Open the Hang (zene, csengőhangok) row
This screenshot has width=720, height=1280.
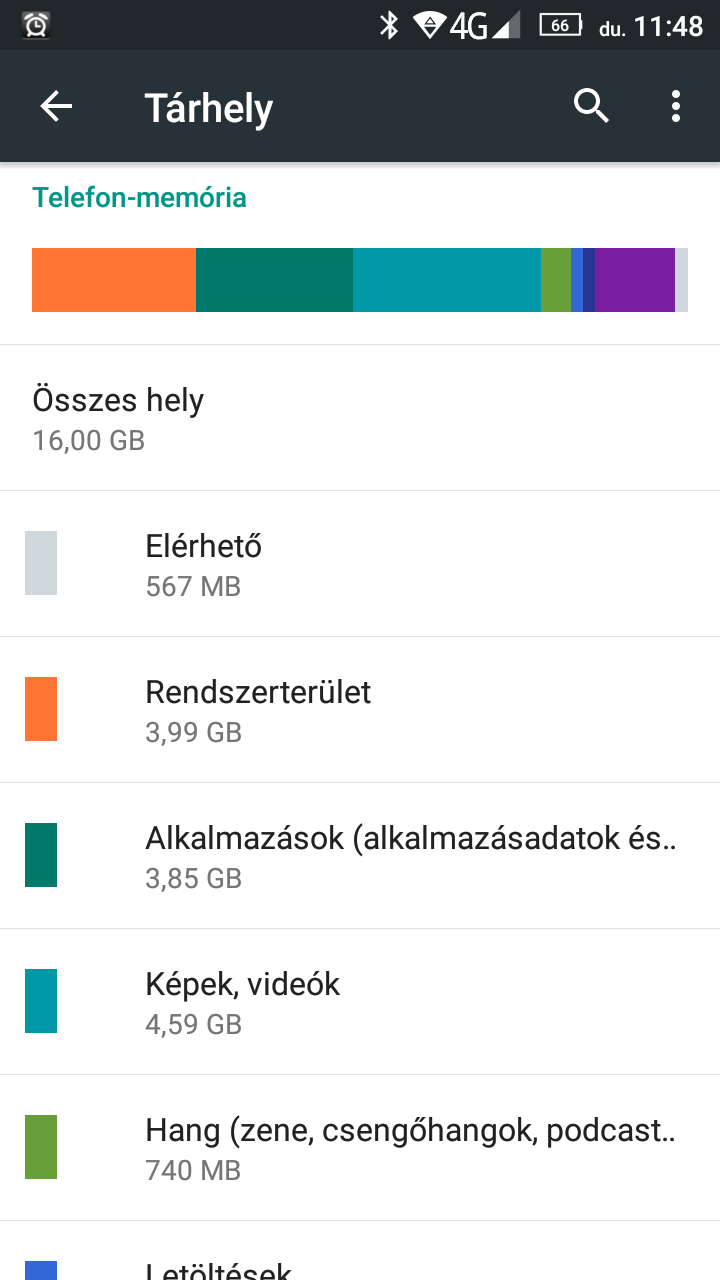coord(360,1148)
